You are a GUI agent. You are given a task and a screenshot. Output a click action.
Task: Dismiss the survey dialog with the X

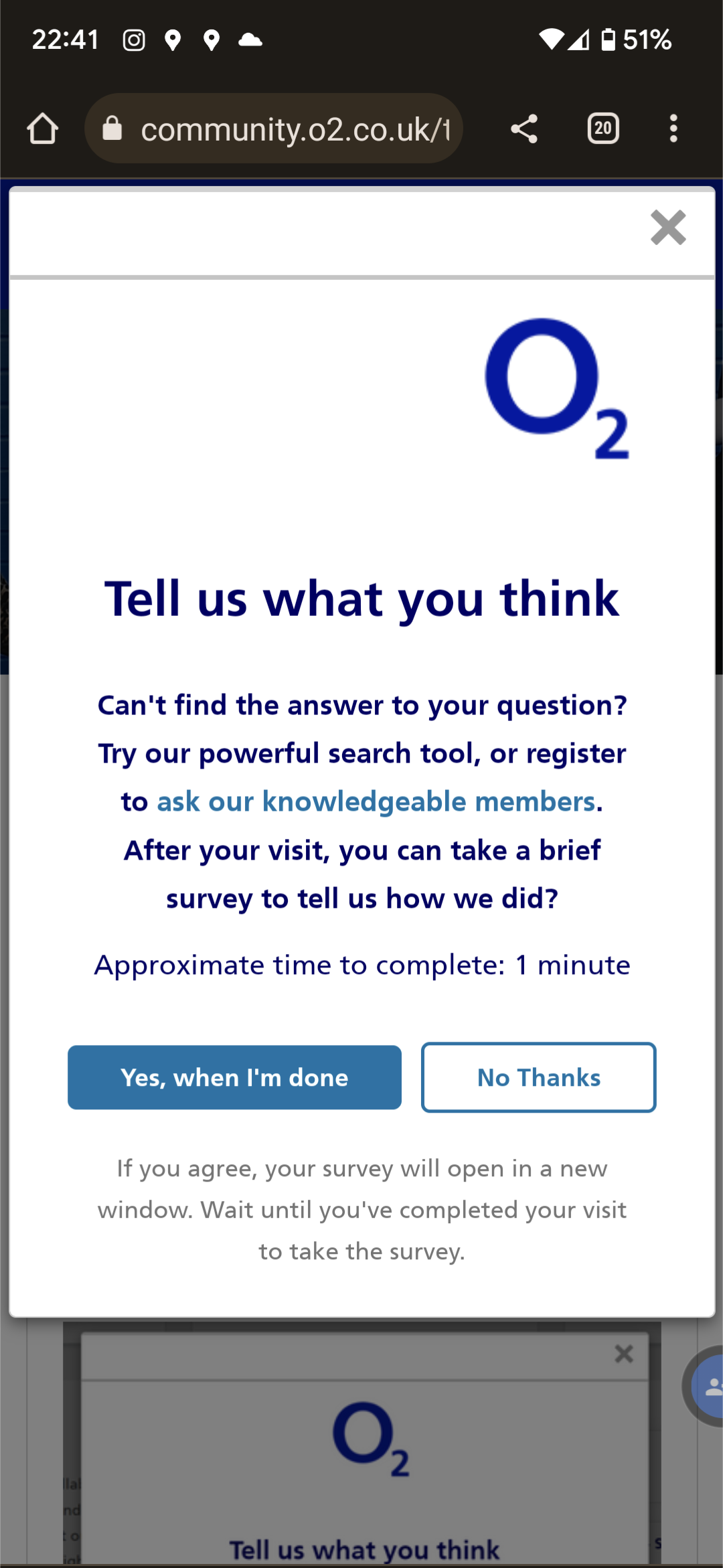coord(668,228)
